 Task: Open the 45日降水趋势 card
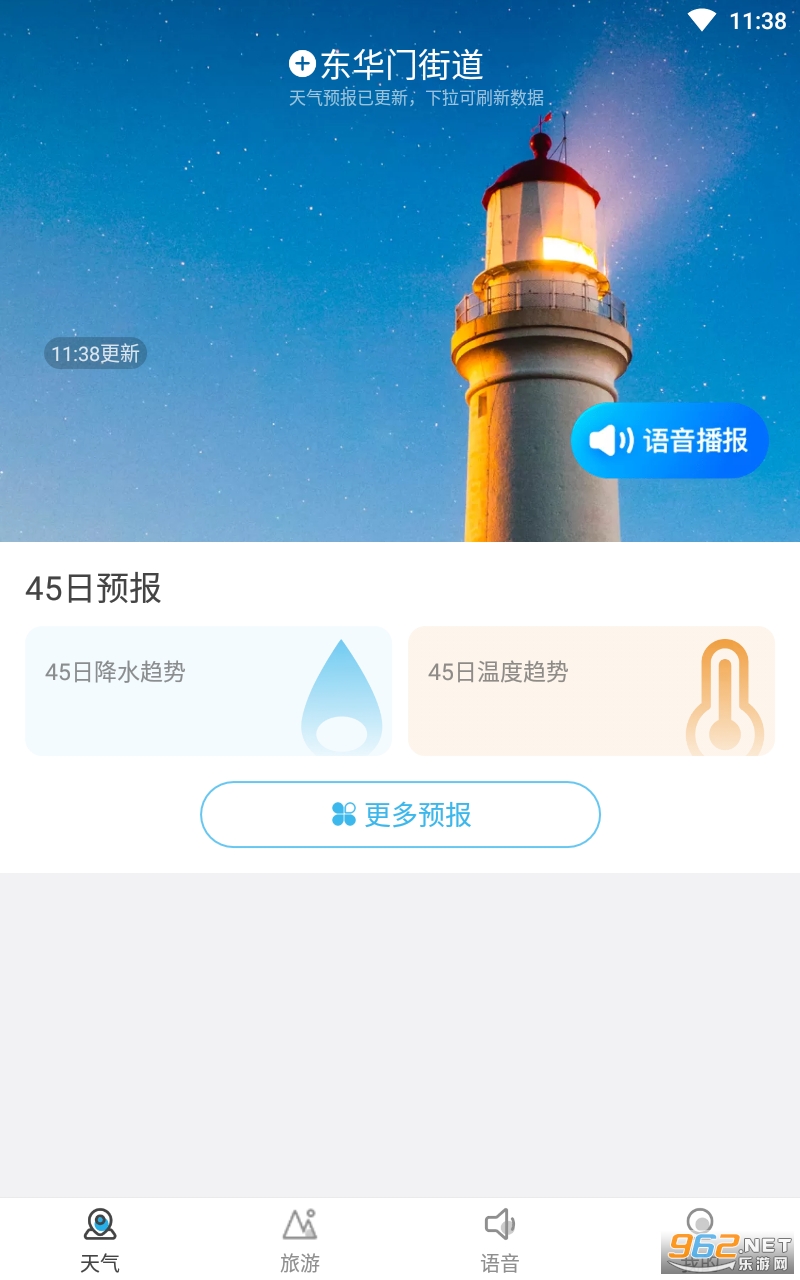208,691
